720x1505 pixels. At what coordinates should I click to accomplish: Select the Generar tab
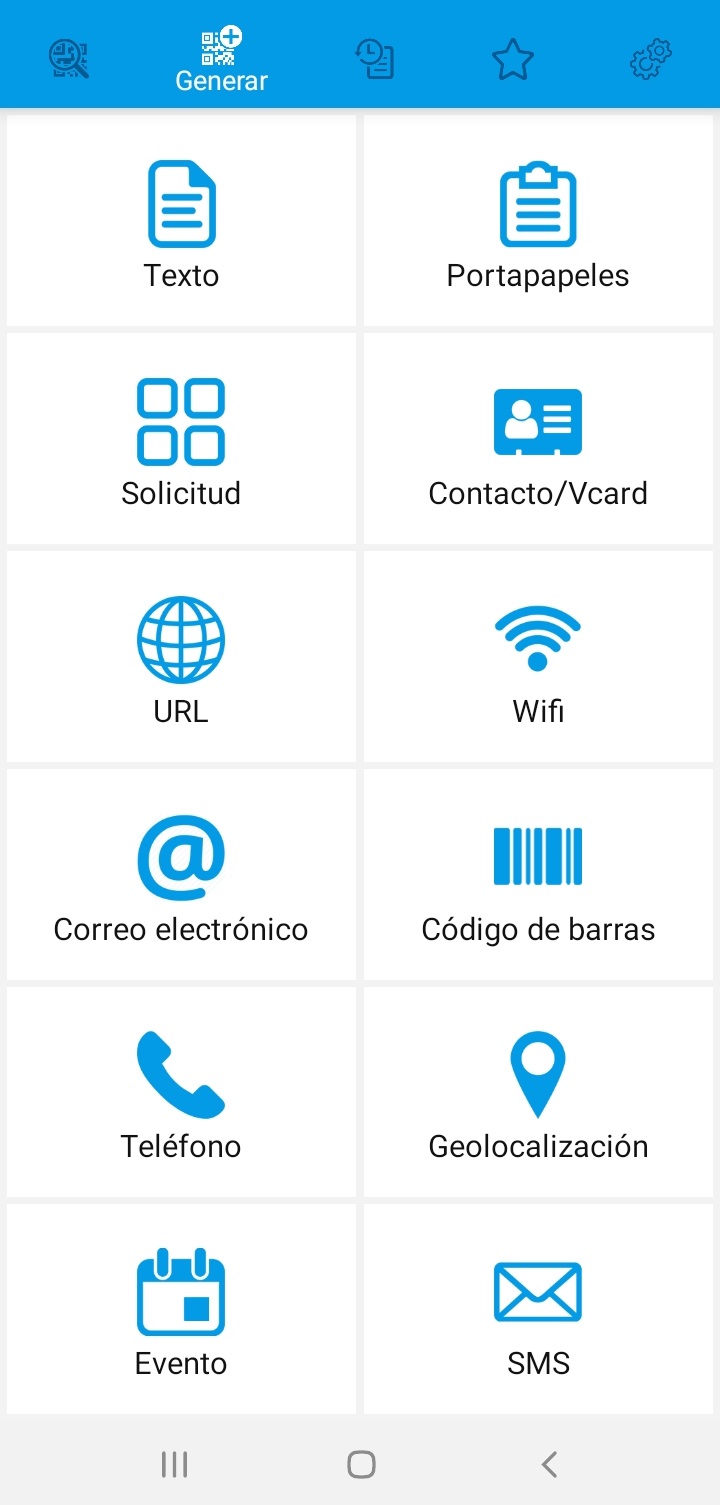tap(222, 60)
